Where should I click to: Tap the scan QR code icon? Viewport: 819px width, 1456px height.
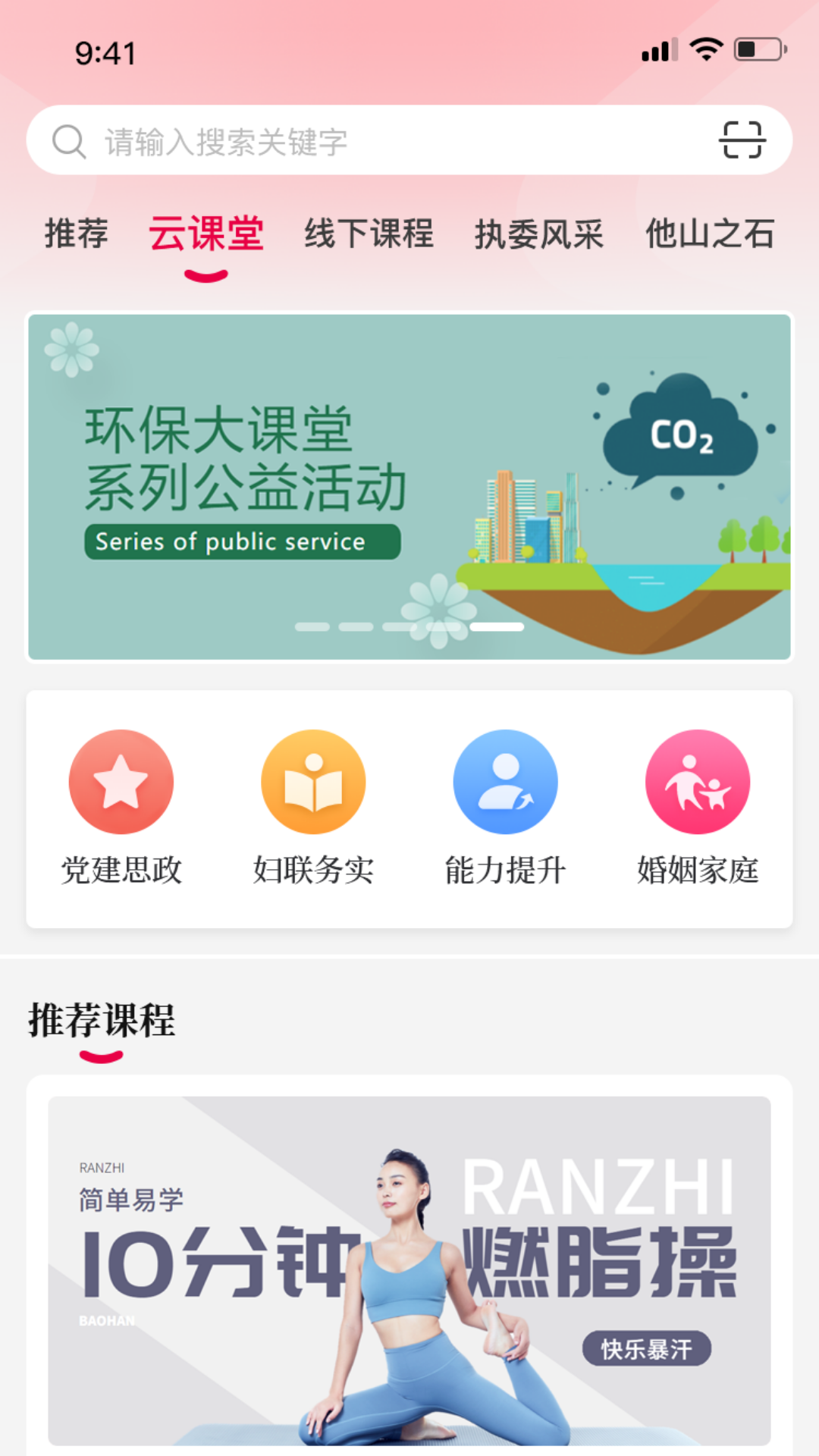[742, 141]
